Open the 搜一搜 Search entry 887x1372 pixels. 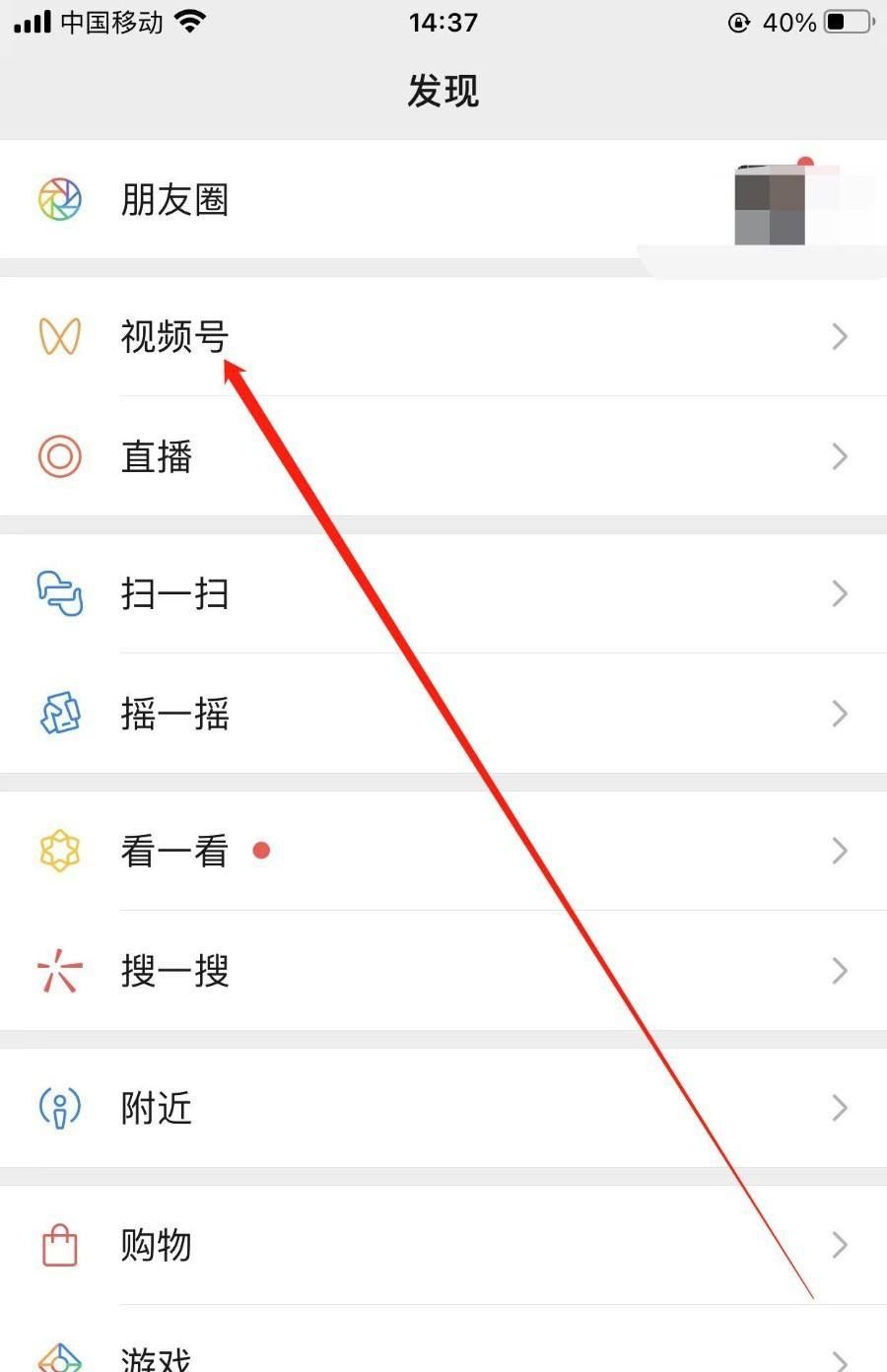[x=174, y=971]
